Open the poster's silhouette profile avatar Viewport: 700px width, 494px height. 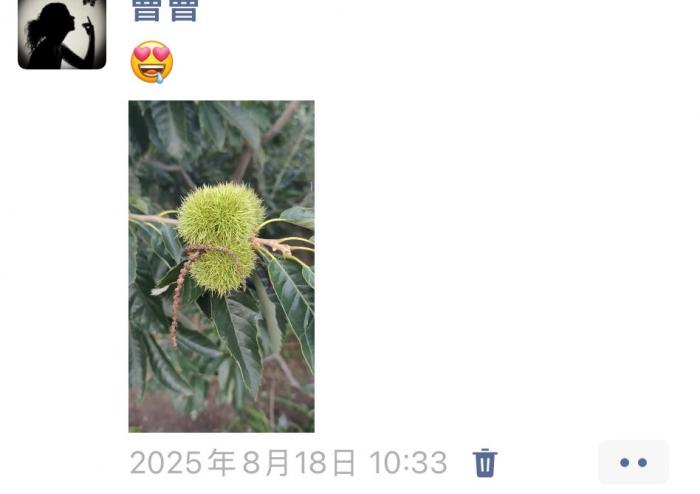coord(62,34)
